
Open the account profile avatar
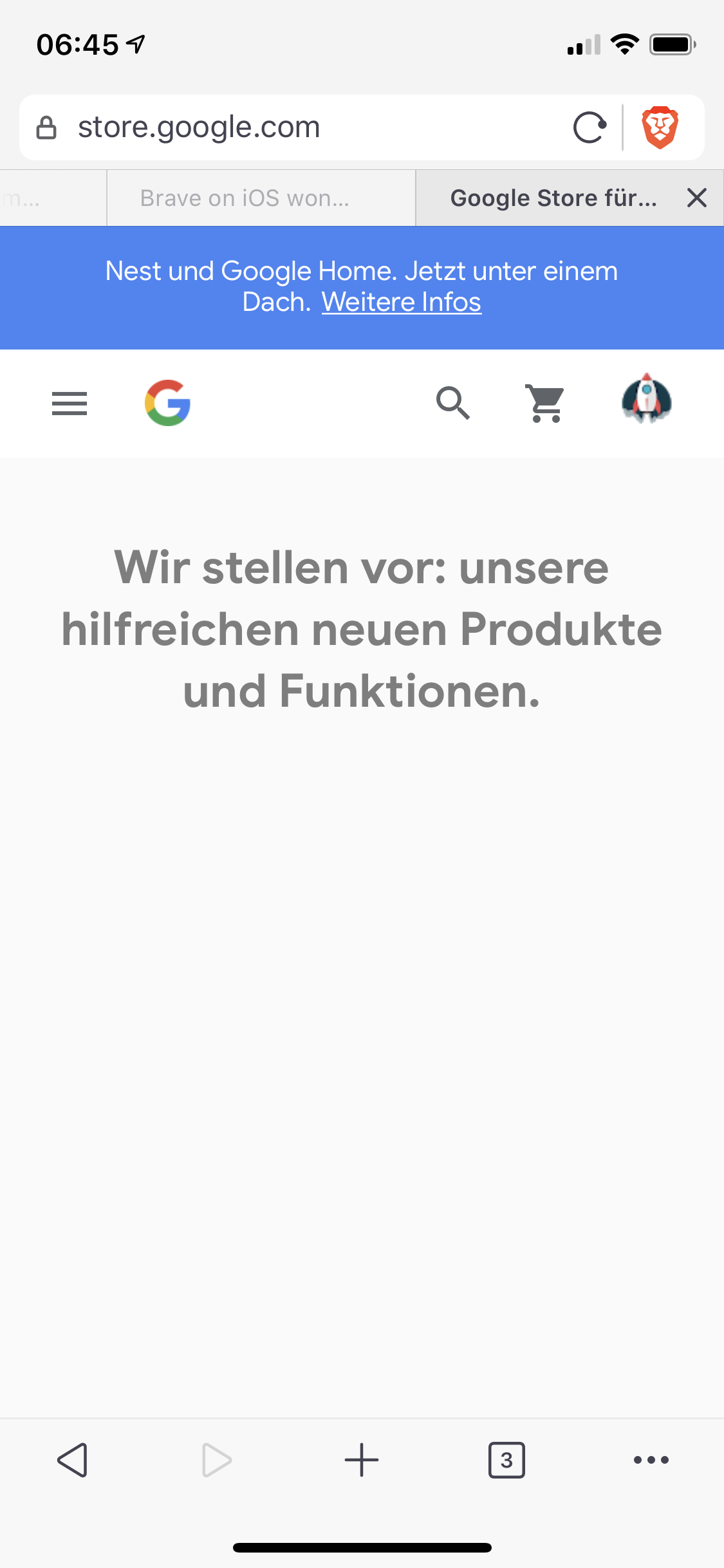(x=646, y=400)
